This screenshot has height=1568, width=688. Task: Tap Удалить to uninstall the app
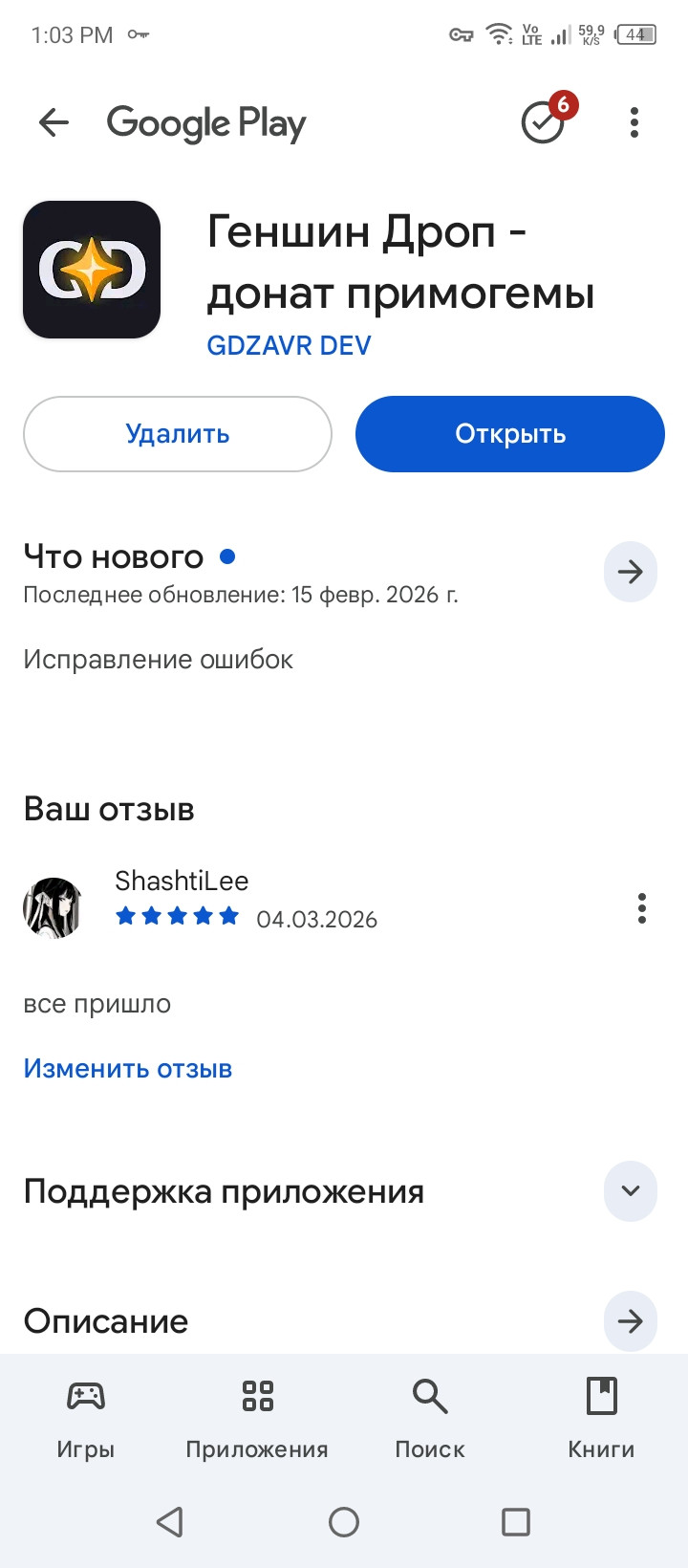pyautogui.click(x=178, y=434)
